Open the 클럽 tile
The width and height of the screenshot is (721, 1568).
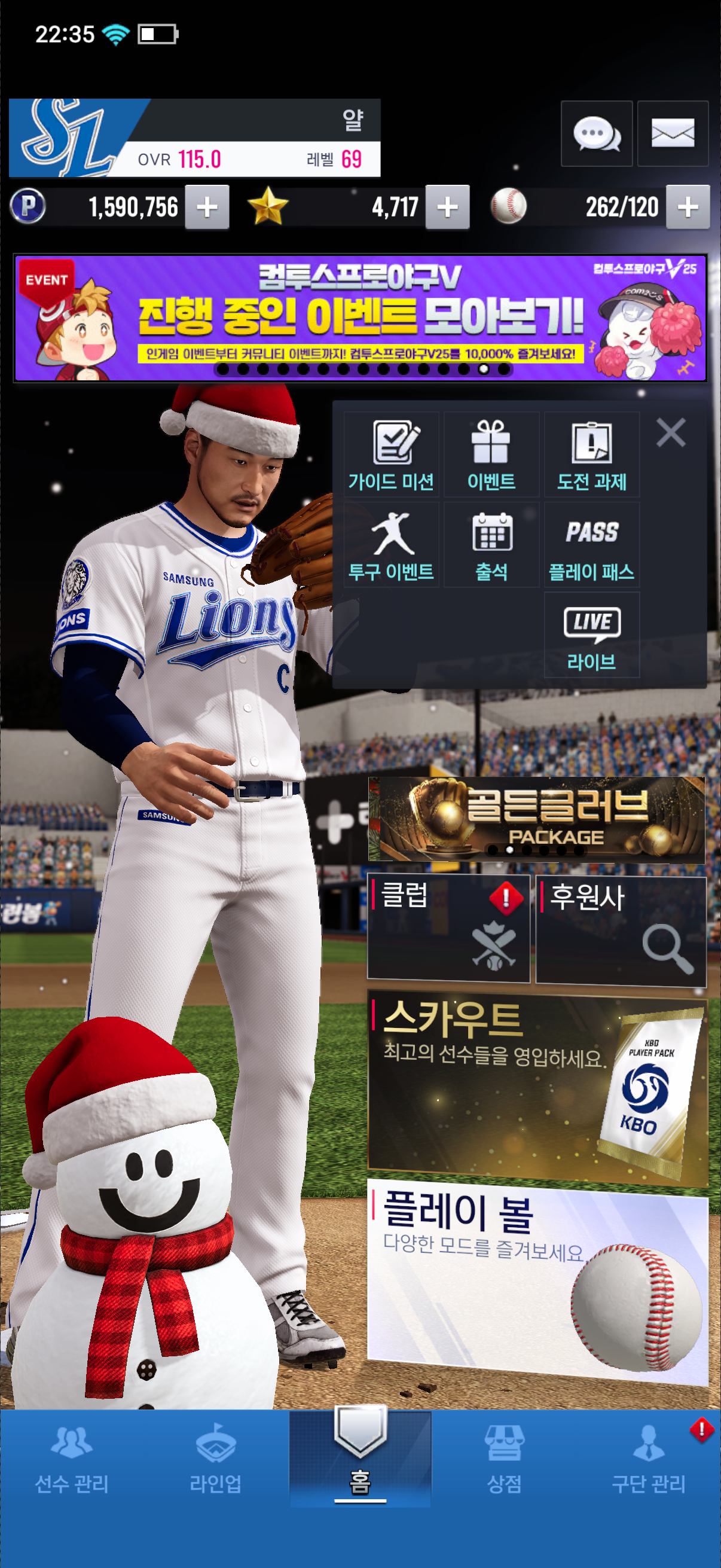click(x=448, y=929)
